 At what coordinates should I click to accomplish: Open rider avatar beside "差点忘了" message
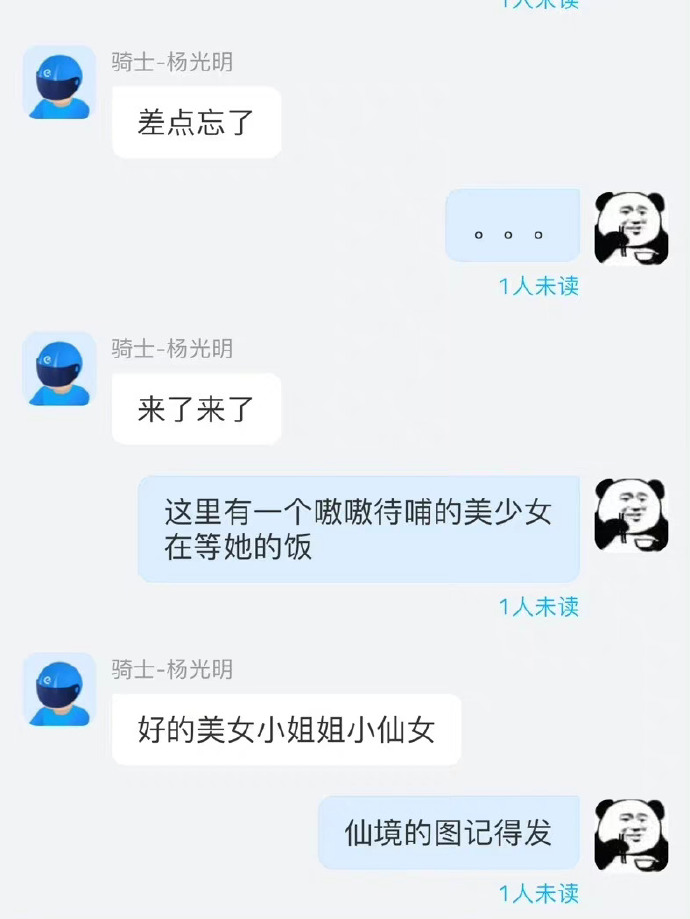59,82
